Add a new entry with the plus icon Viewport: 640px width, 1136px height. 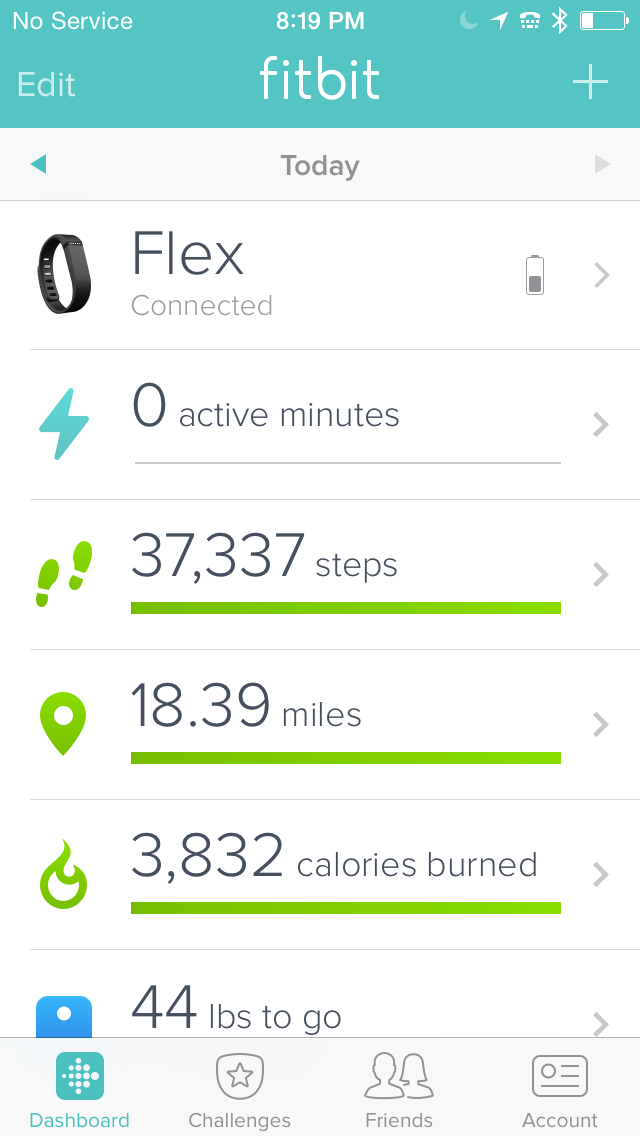(x=590, y=82)
